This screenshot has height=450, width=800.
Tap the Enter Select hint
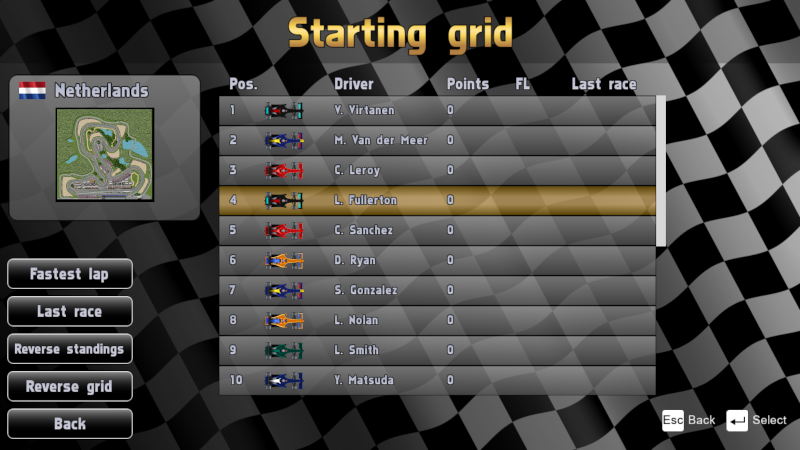click(756, 420)
